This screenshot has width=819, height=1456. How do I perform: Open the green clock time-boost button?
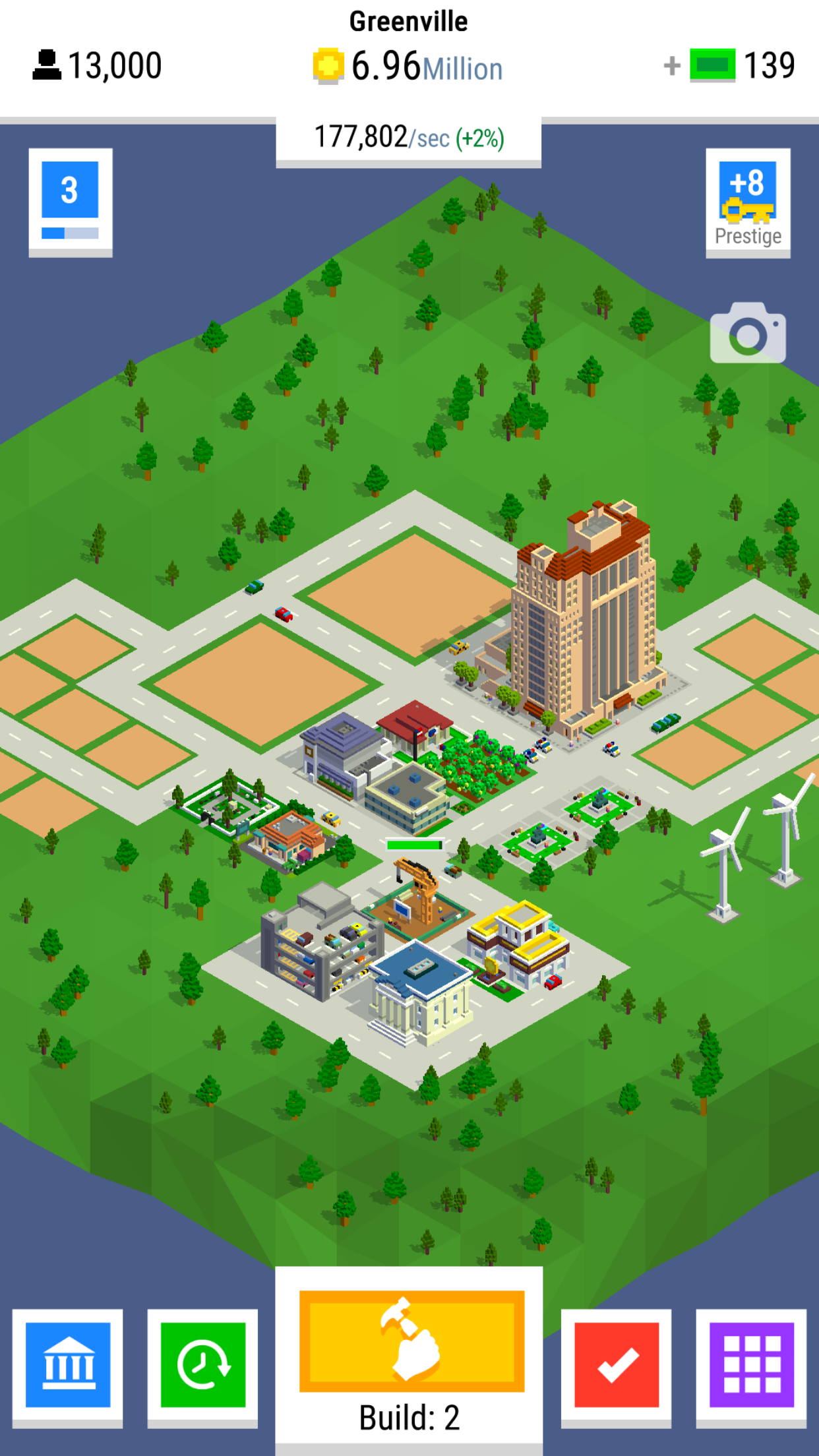point(203,1365)
